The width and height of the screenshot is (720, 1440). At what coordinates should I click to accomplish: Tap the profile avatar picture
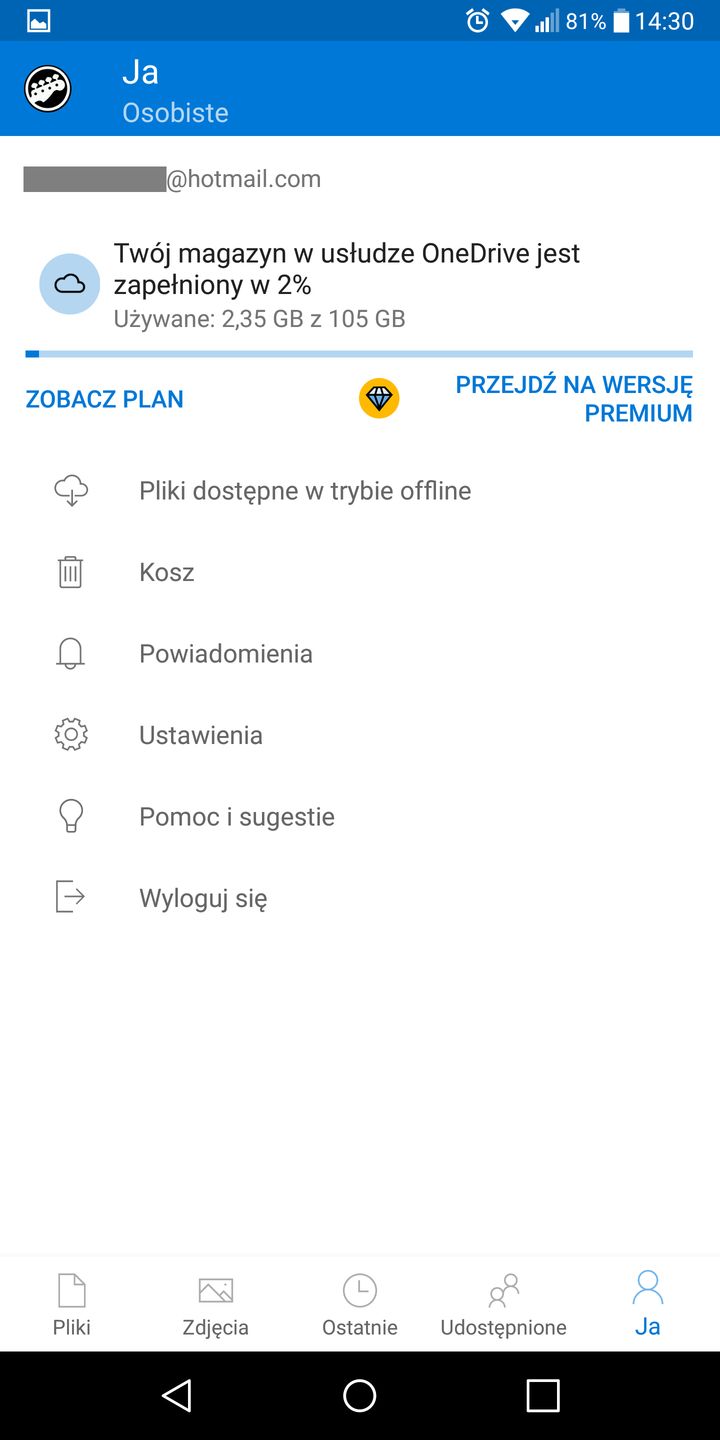(x=47, y=88)
